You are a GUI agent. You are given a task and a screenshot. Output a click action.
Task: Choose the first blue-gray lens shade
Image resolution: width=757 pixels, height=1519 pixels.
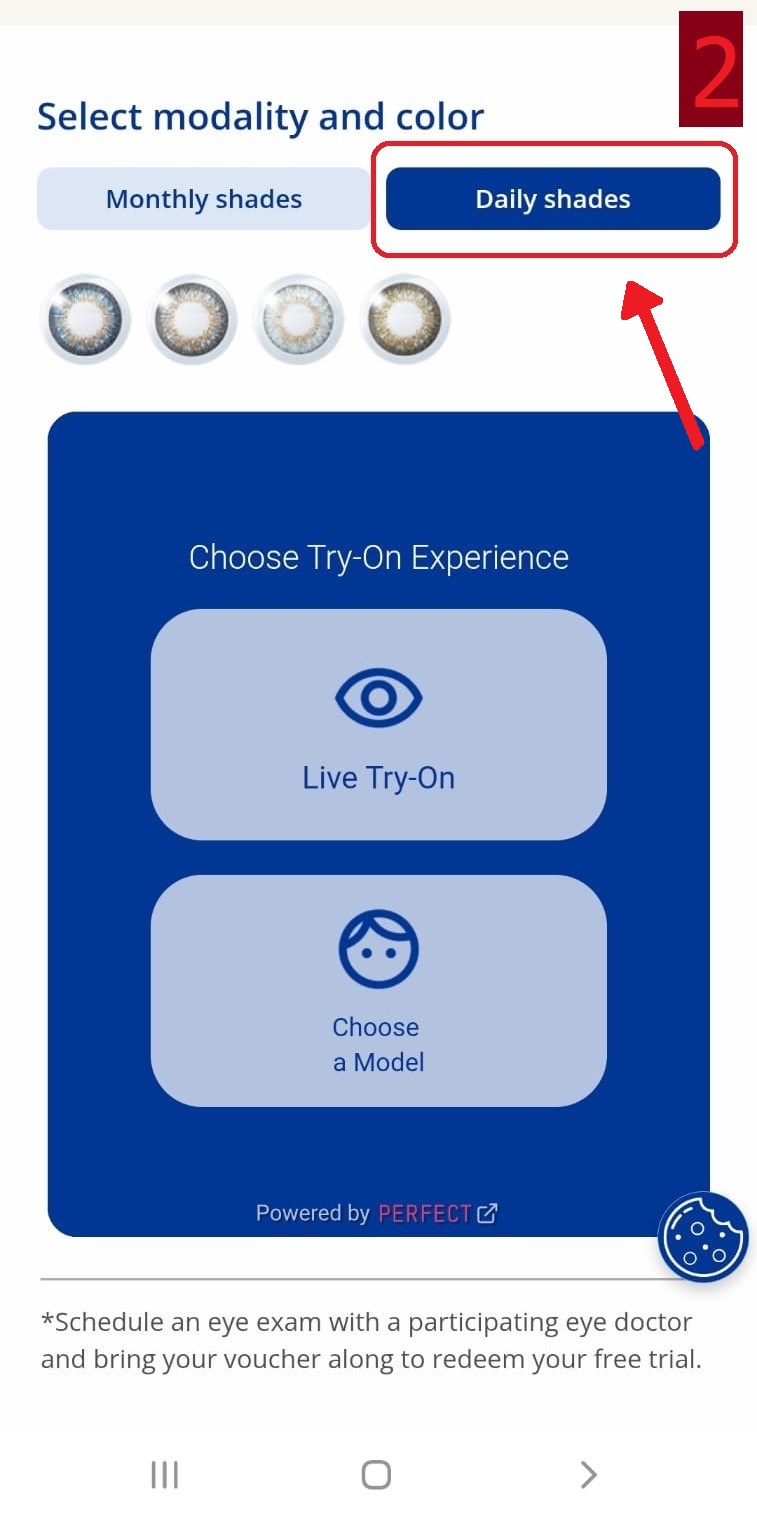[85, 320]
